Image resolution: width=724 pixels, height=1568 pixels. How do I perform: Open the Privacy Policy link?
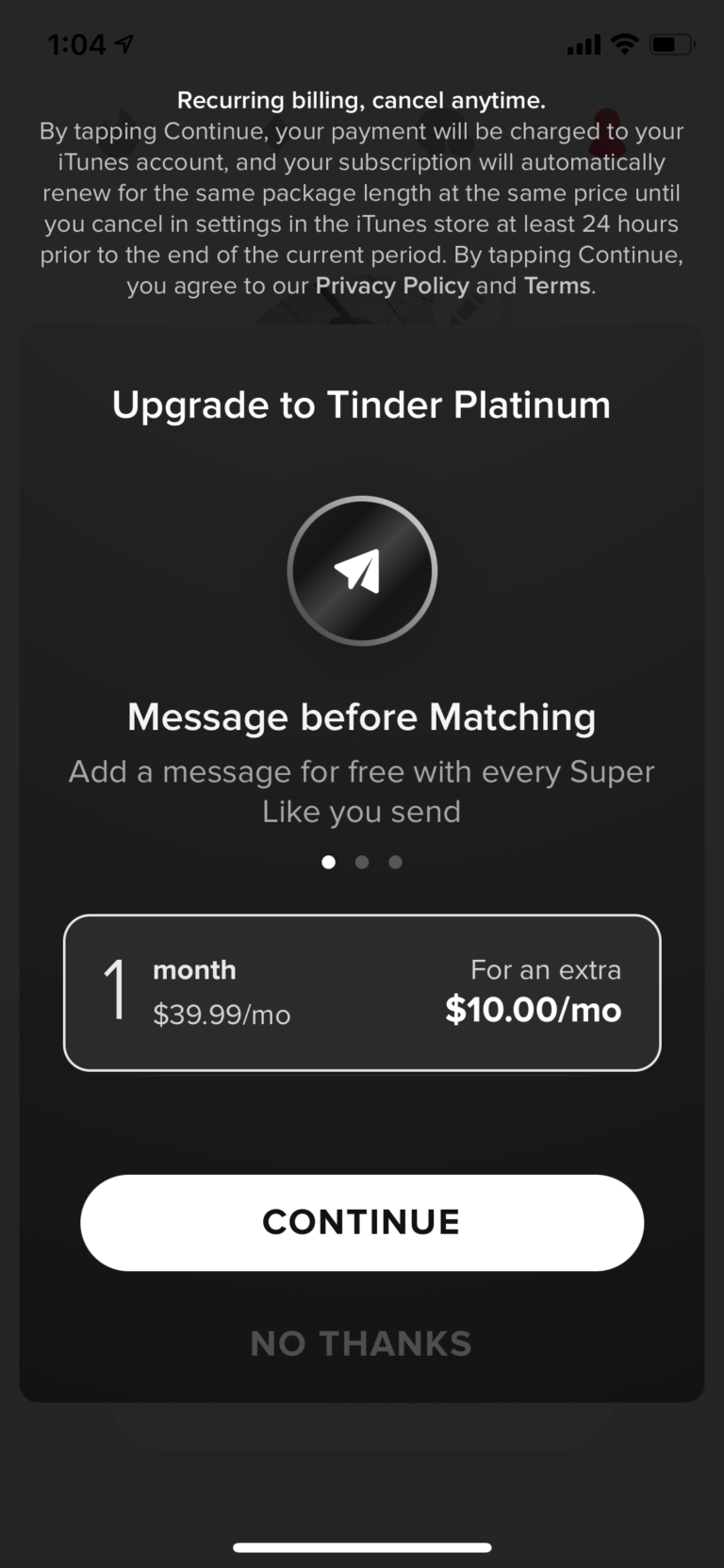[x=391, y=285]
